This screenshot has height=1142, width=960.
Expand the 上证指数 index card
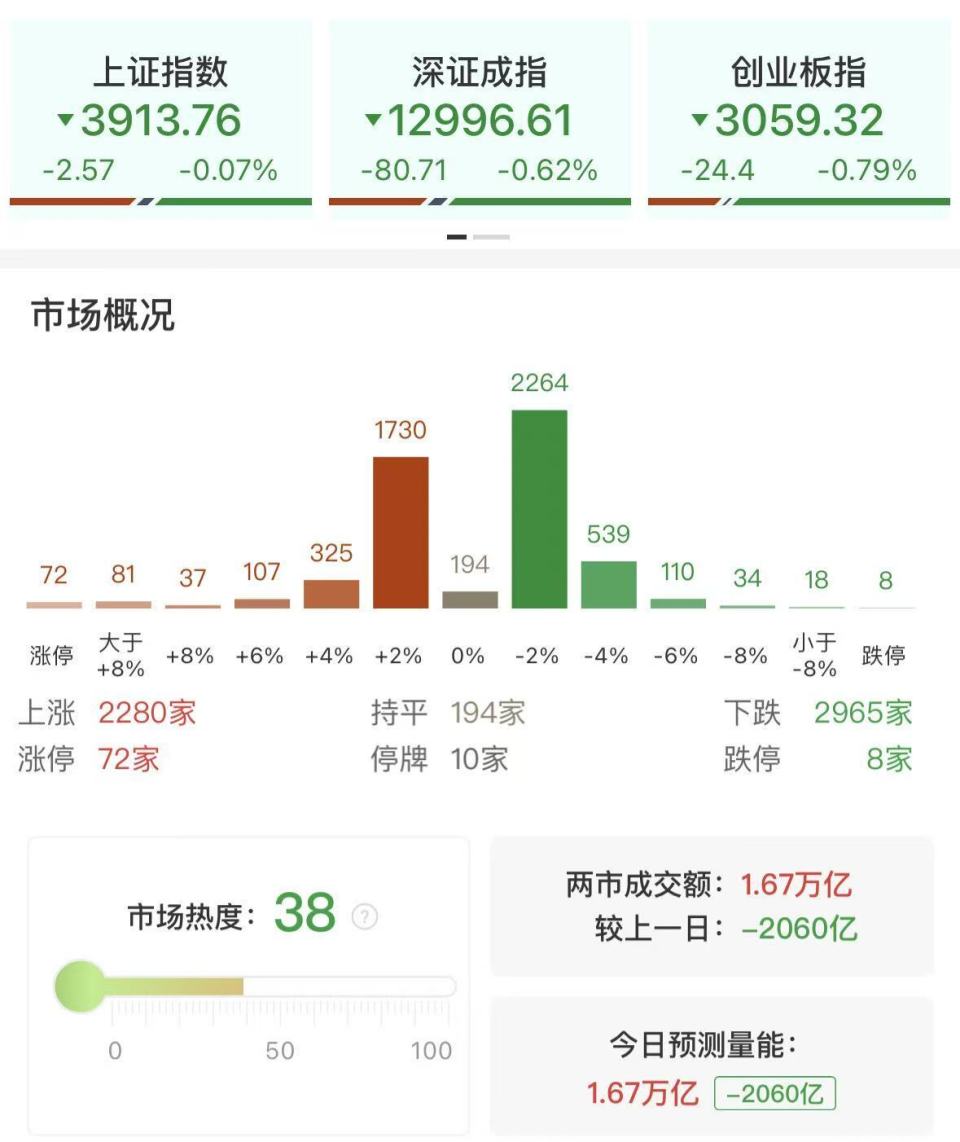160,110
